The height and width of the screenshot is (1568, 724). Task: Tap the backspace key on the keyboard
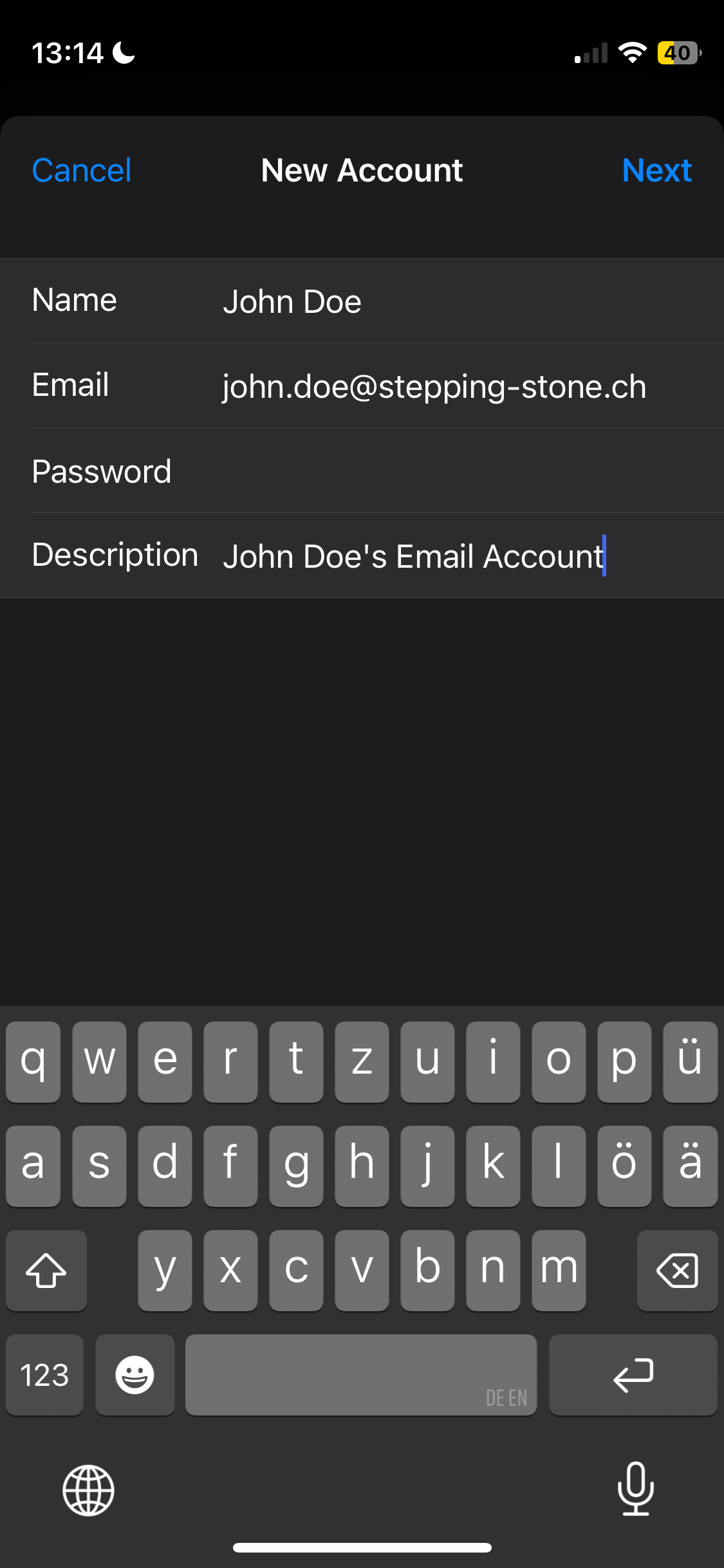[676, 1271]
